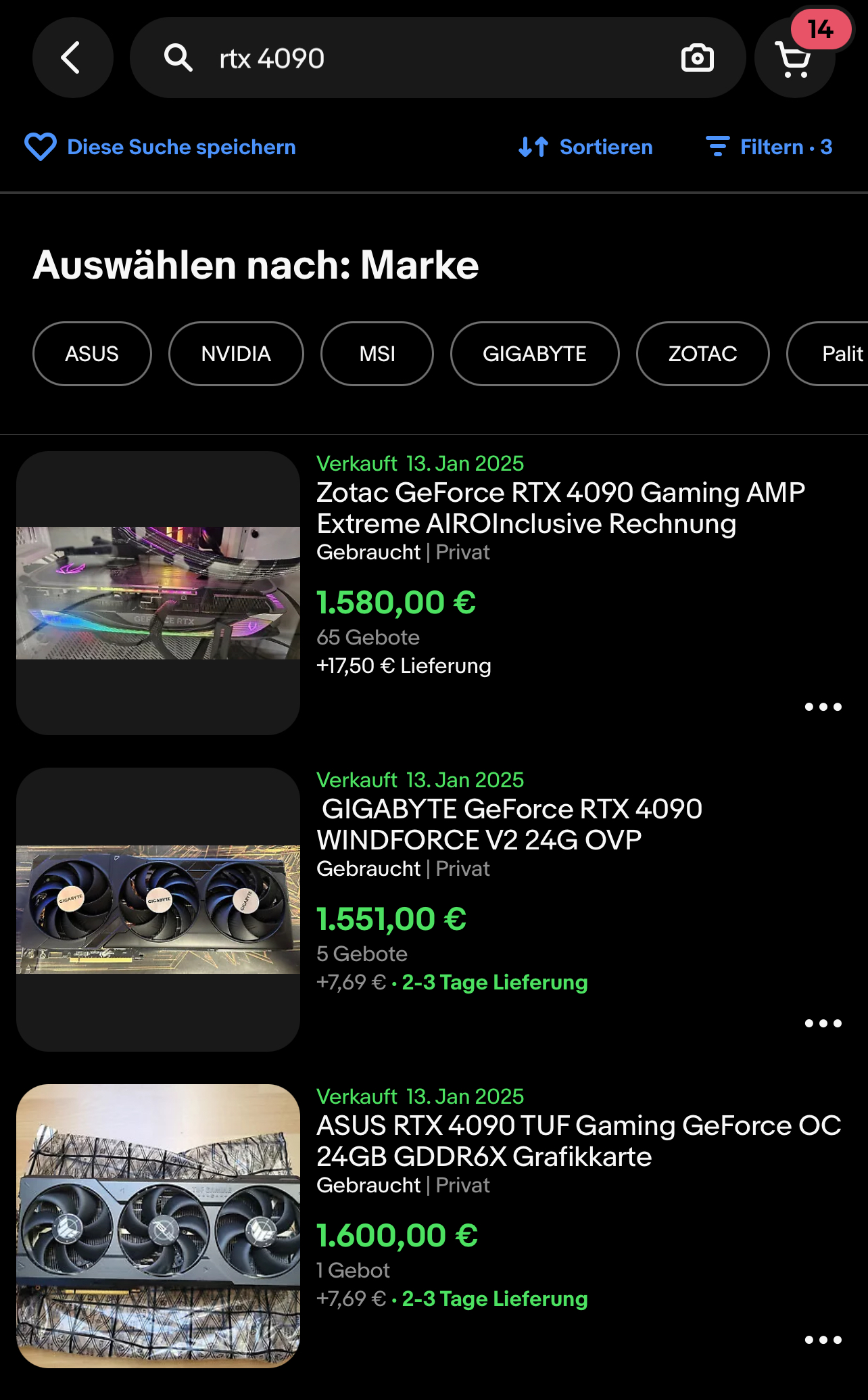Open the ASUS TUF Gaming OC listing

pos(579,1141)
